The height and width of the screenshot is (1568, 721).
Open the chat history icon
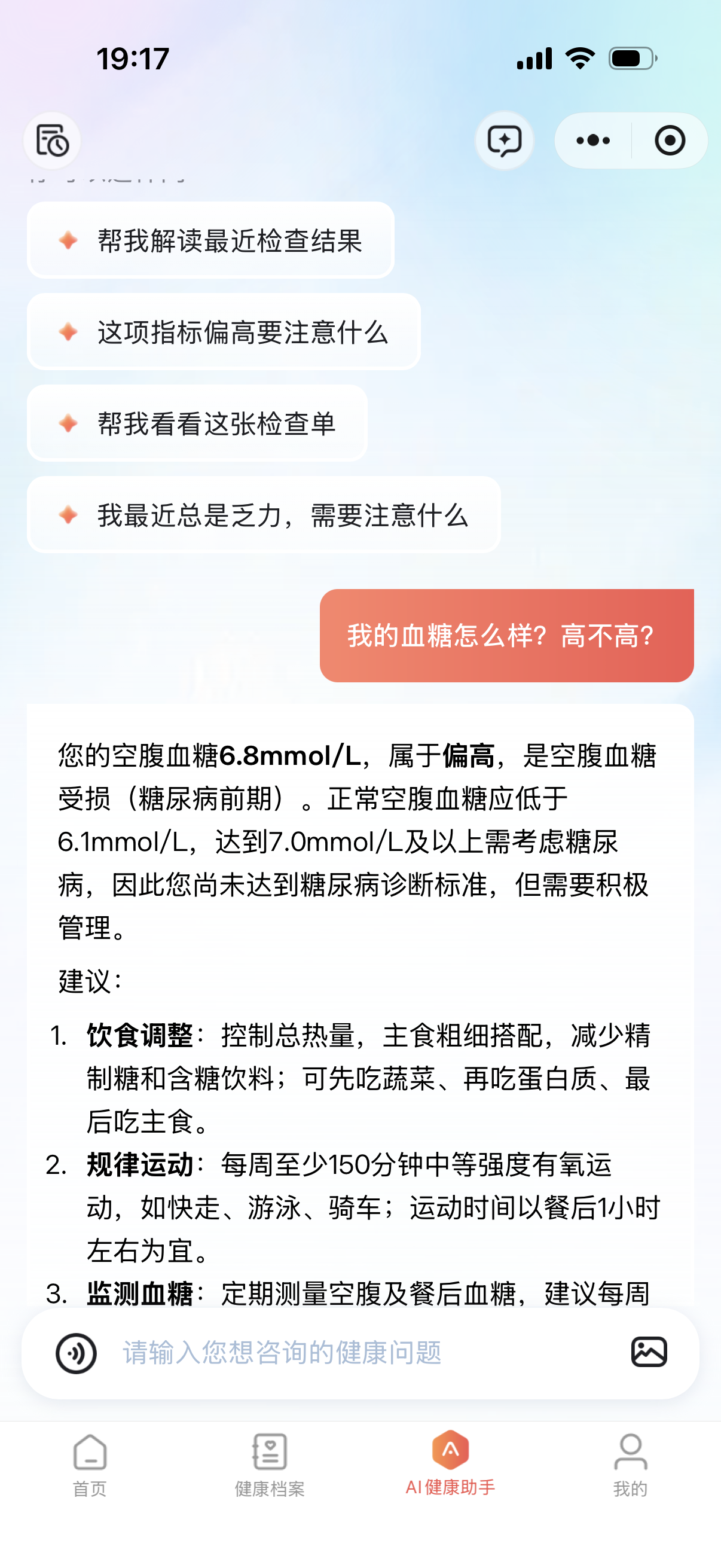coord(53,141)
